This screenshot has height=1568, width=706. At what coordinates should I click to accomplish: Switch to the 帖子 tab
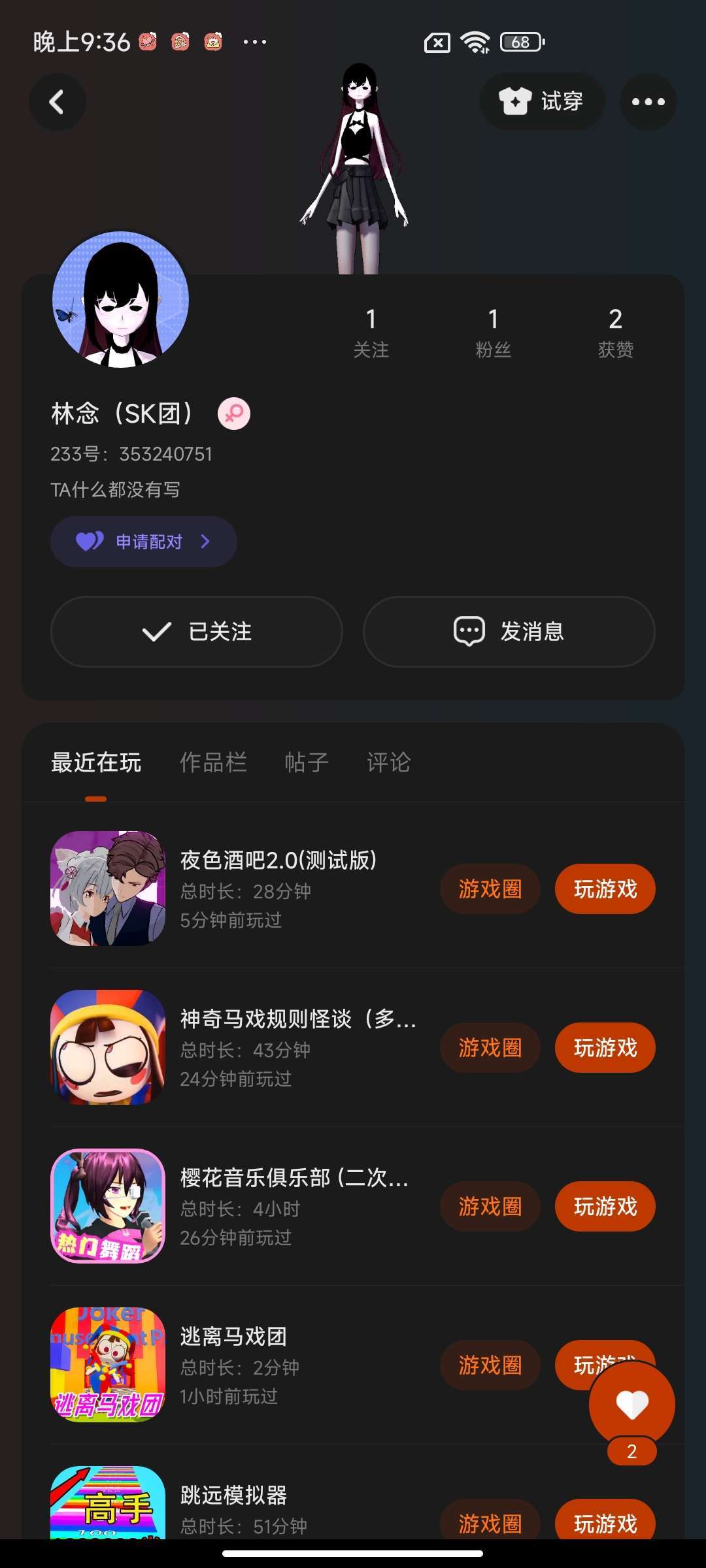click(x=307, y=762)
